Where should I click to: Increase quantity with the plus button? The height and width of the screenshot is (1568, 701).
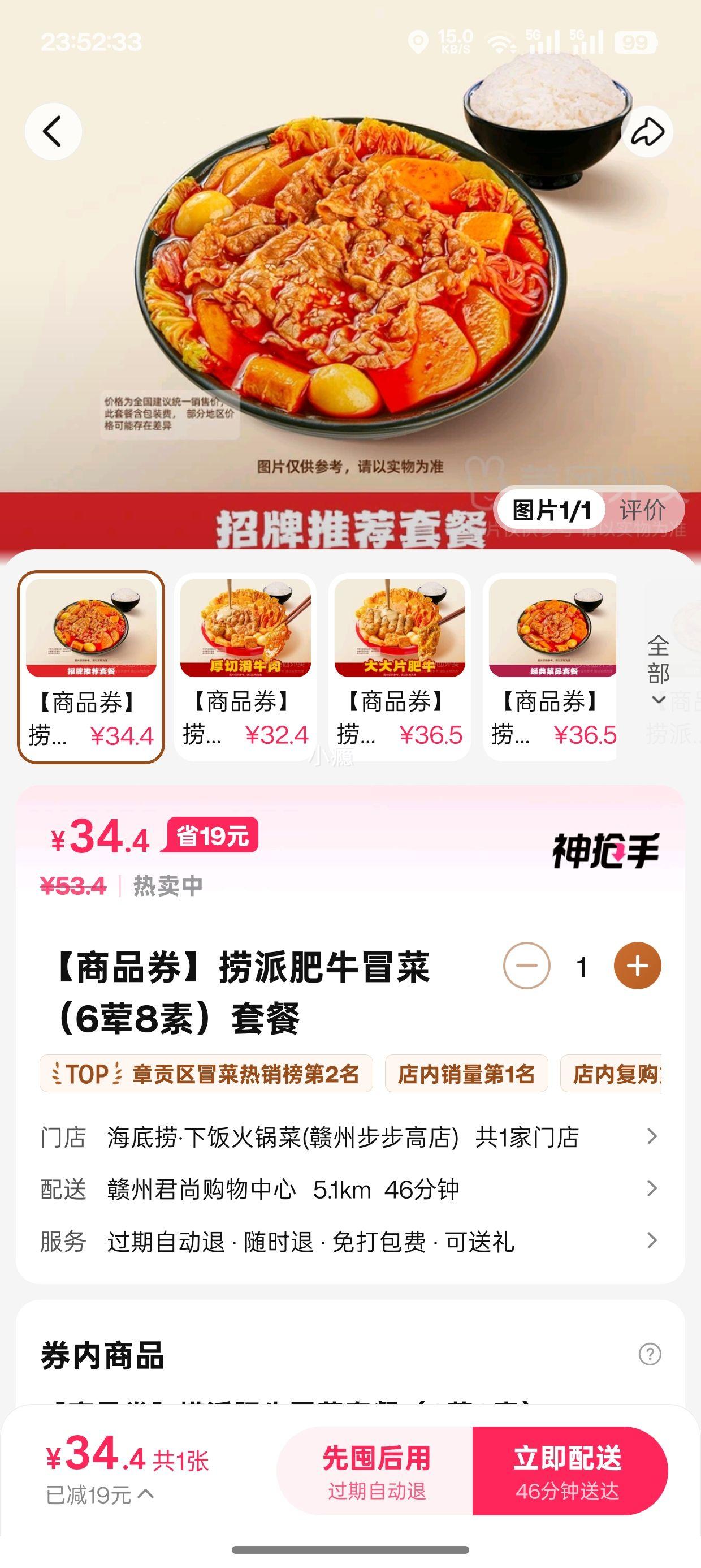(637, 966)
